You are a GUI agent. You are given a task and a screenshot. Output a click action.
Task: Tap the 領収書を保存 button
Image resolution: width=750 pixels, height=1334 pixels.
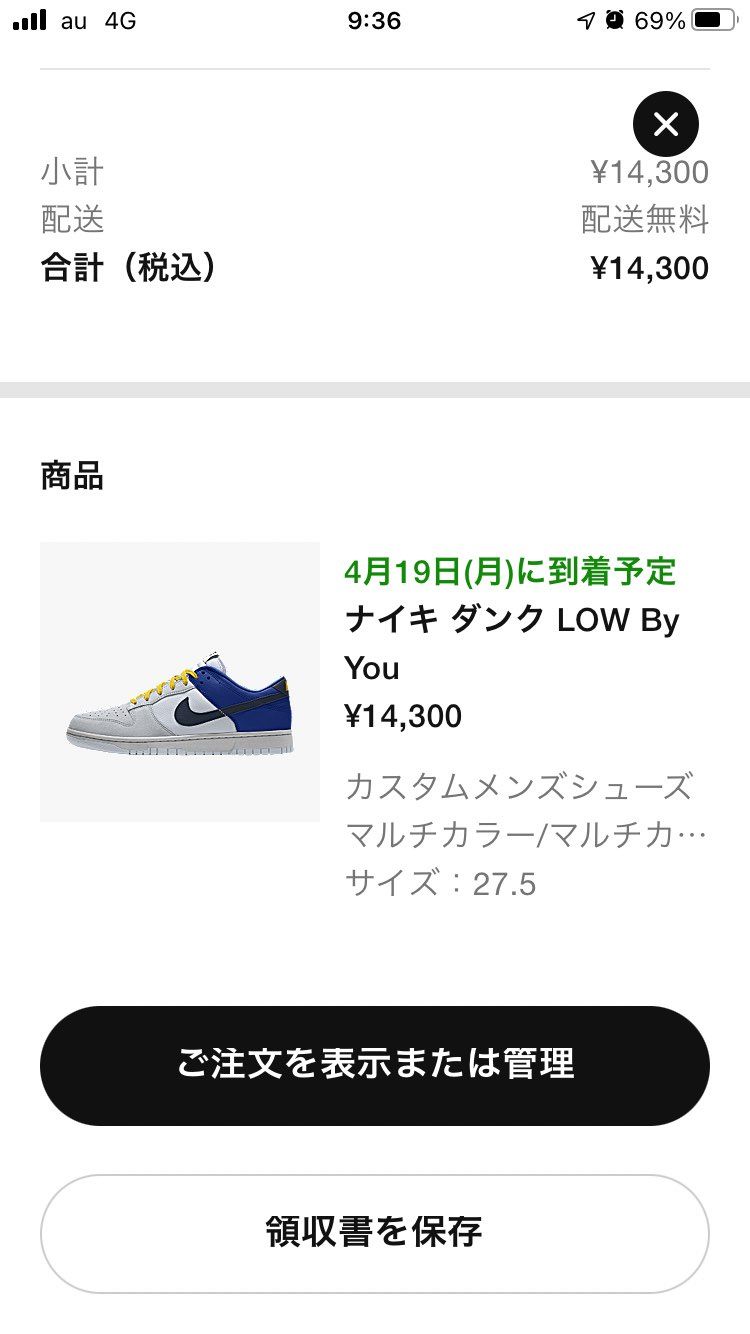(374, 1233)
